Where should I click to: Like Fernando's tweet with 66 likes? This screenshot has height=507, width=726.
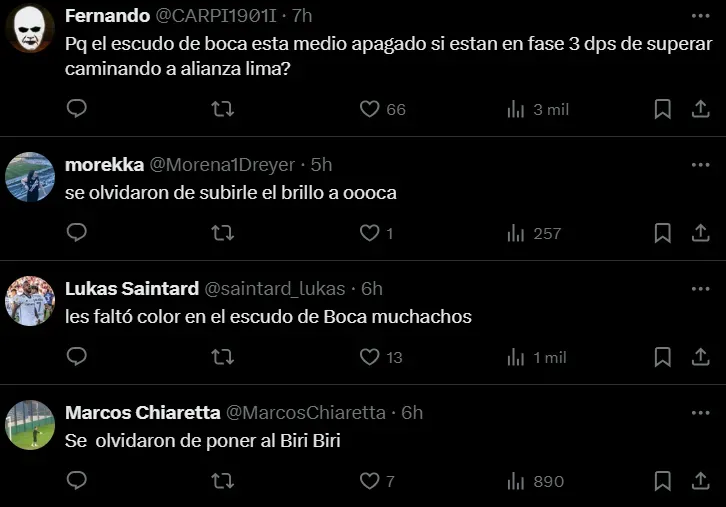pos(370,109)
